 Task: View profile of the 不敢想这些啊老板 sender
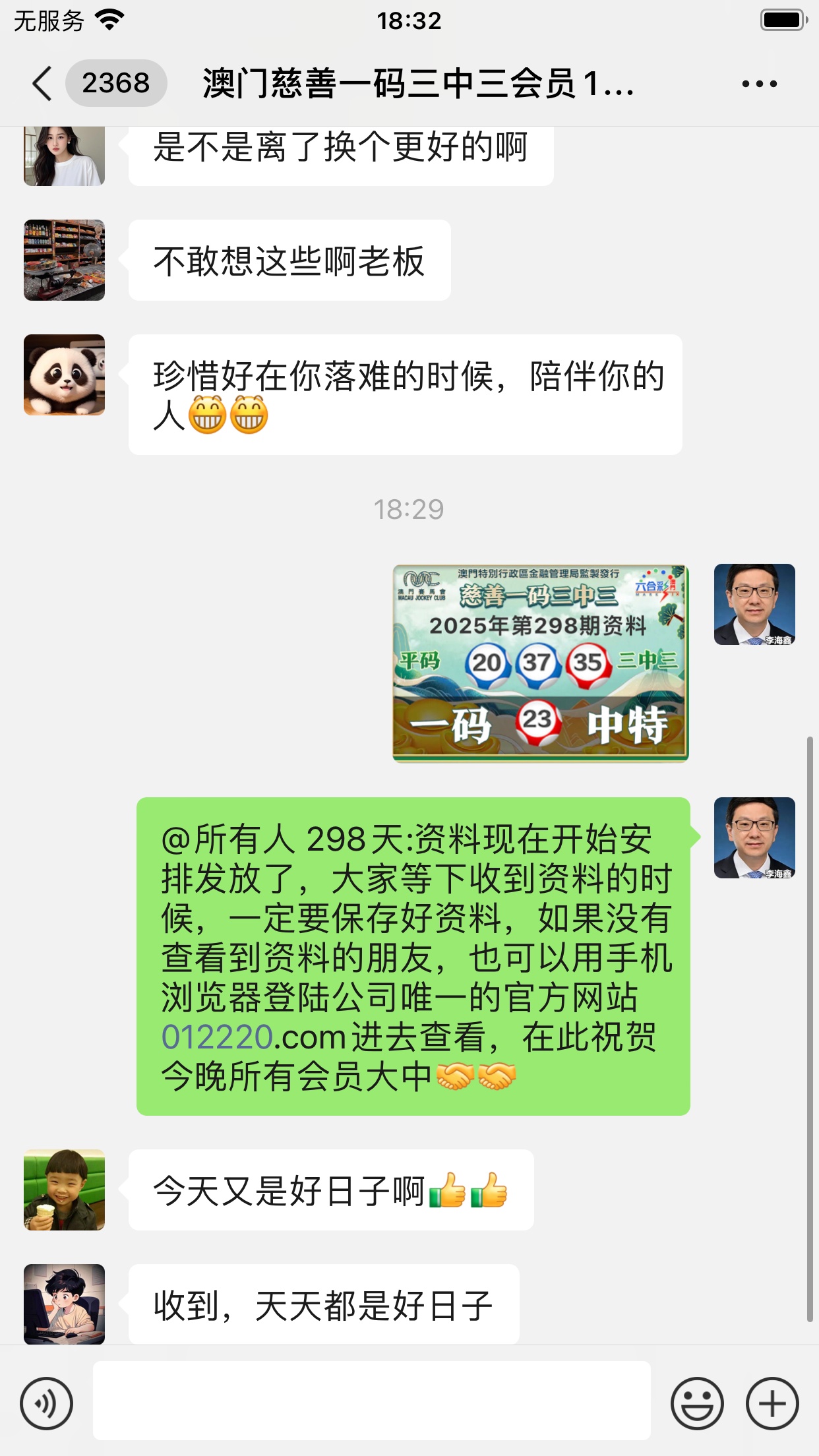[64, 260]
